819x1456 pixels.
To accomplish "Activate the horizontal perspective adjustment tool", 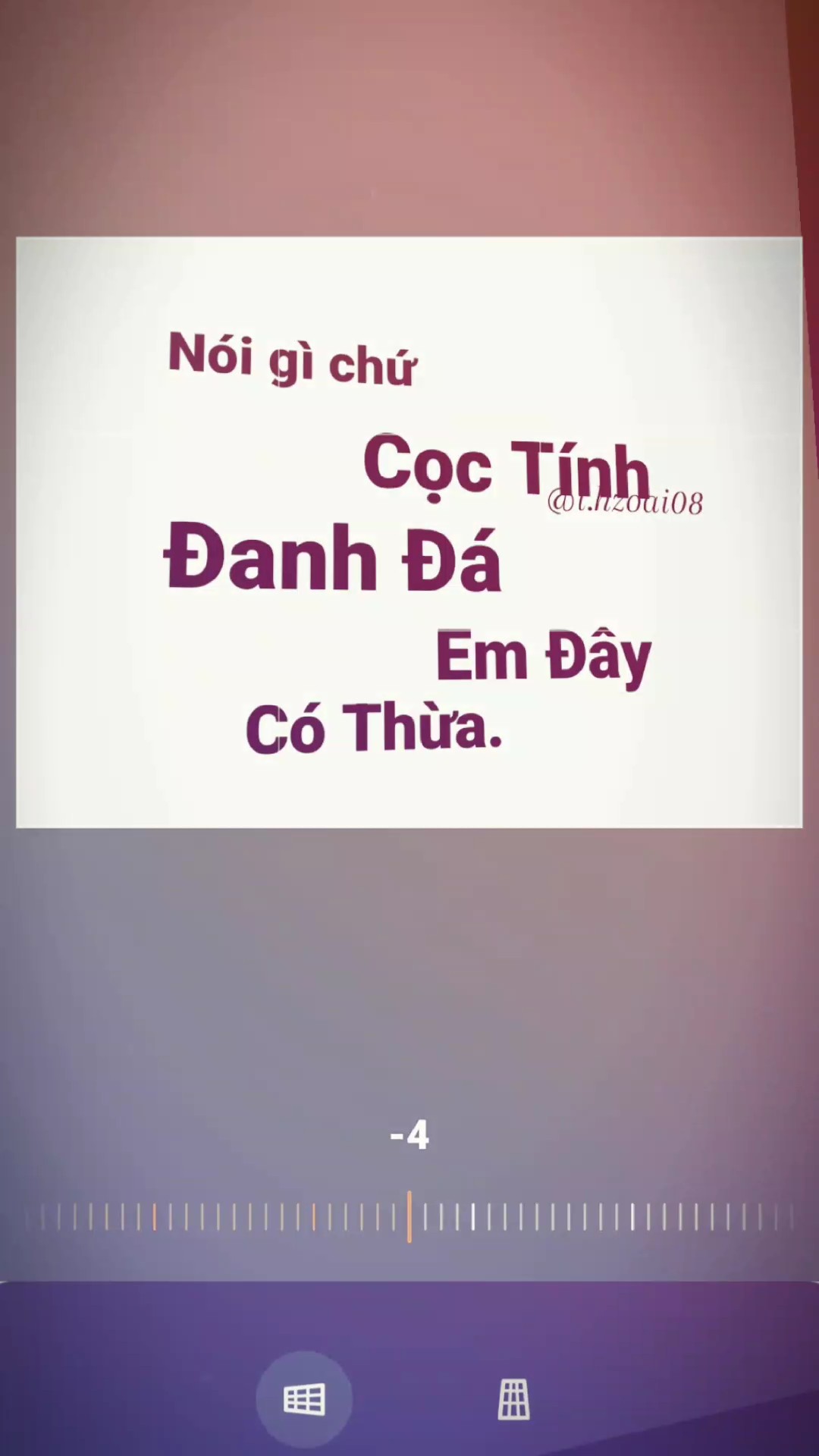I will pos(303,1398).
